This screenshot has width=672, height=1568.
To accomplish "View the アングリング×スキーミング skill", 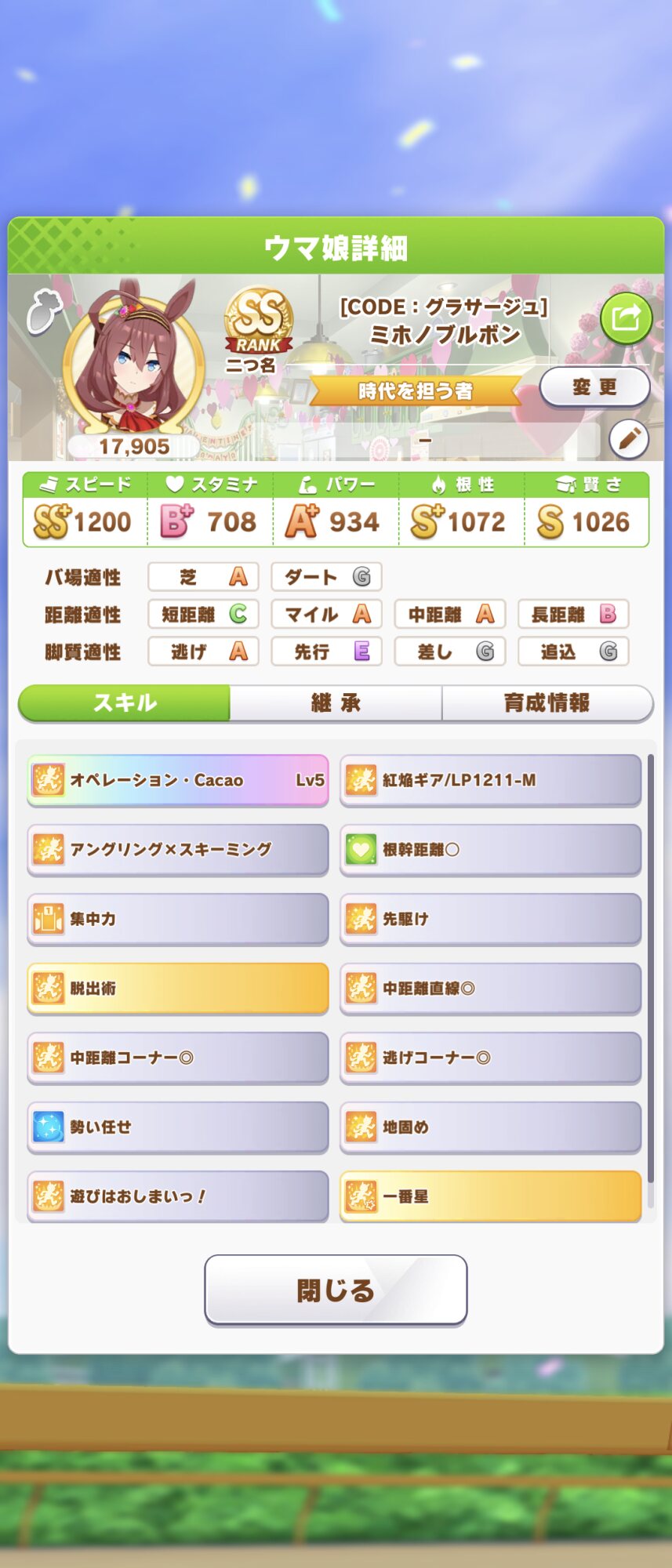I will (x=178, y=849).
